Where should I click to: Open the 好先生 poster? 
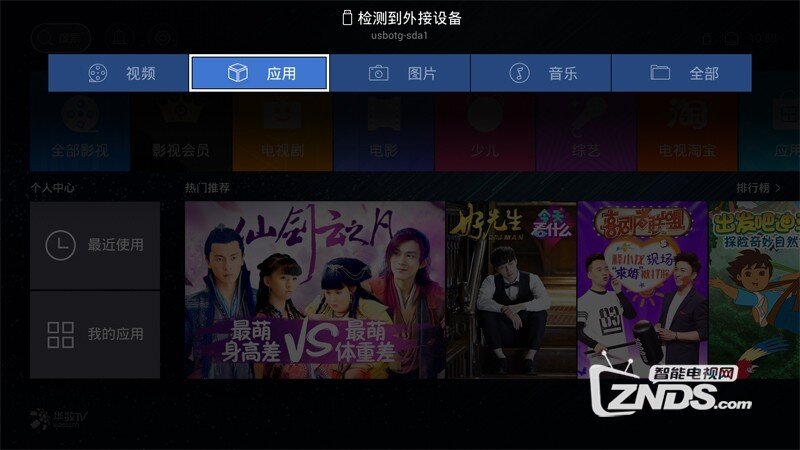[x=508, y=290]
